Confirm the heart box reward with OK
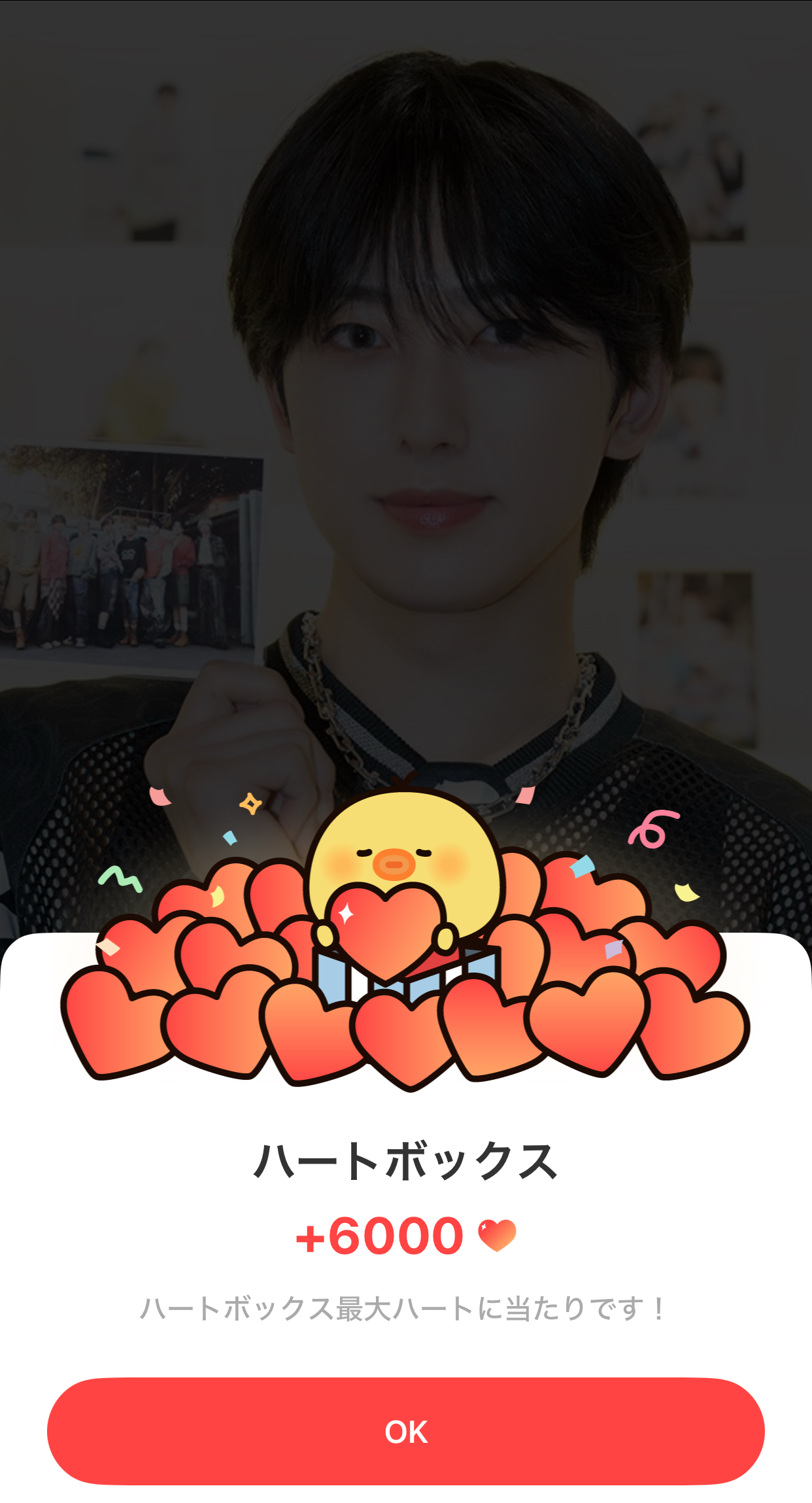Viewport: 812px width, 1503px height. click(x=405, y=1432)
